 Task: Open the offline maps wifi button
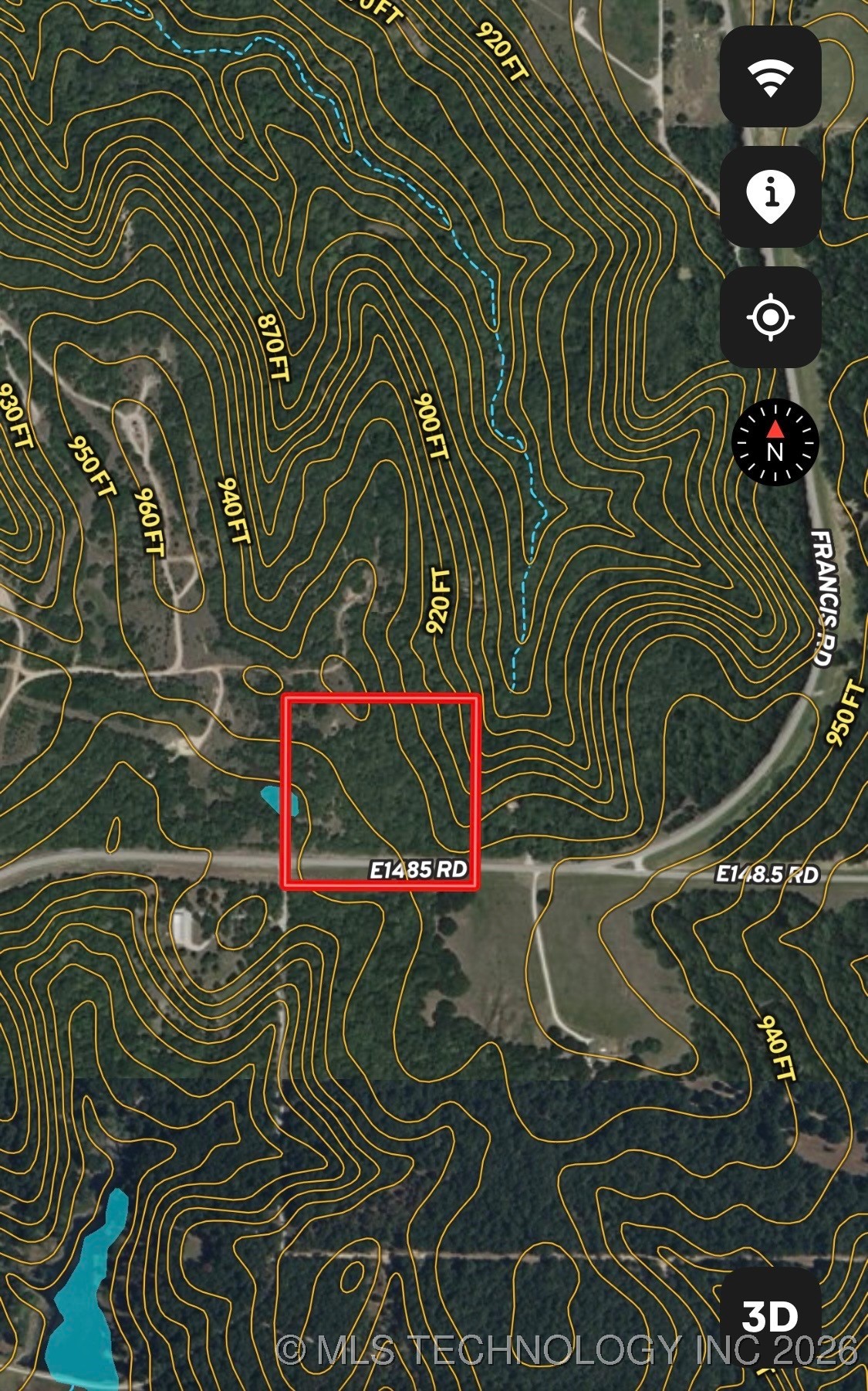770,76
